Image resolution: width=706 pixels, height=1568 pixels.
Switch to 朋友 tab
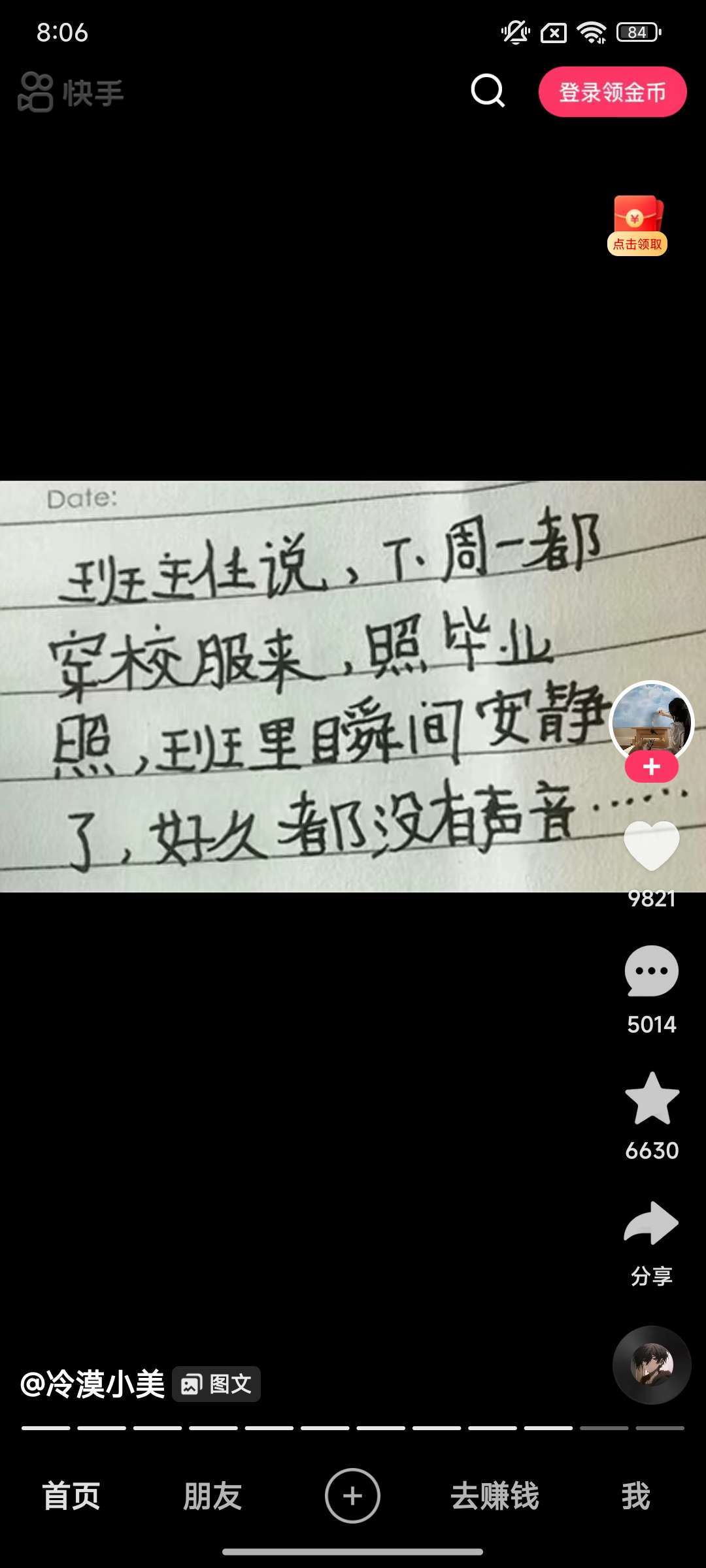click(x=212, y=1495)
